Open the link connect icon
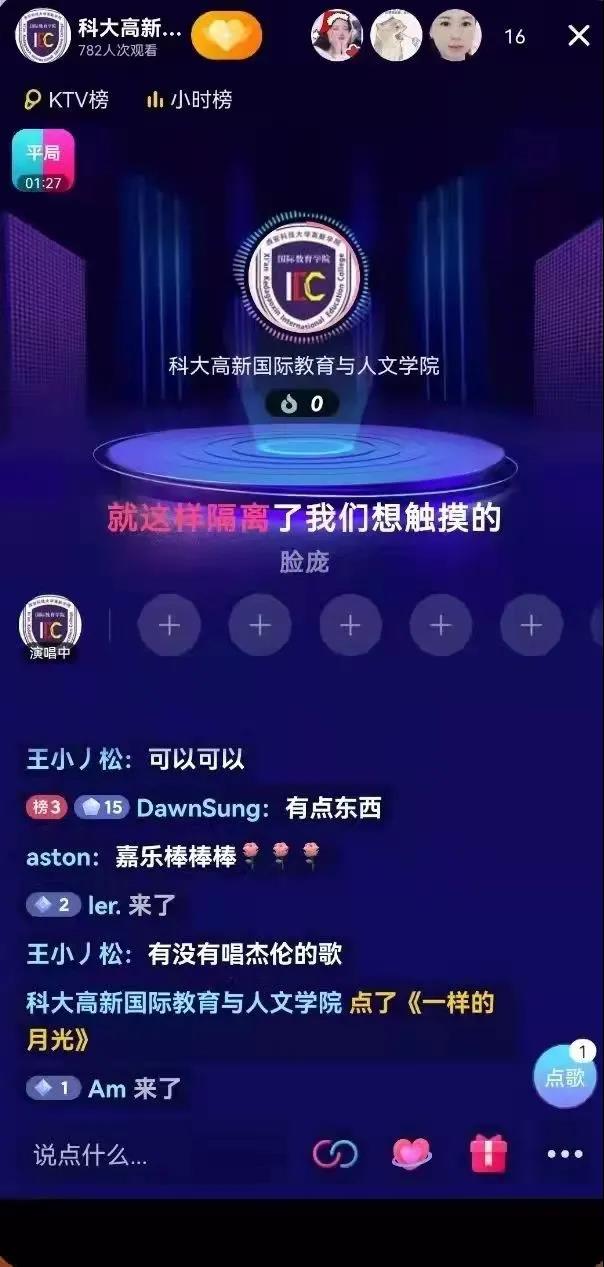The width and height of the screenshot is (604, 1267). pos(335,1154)
